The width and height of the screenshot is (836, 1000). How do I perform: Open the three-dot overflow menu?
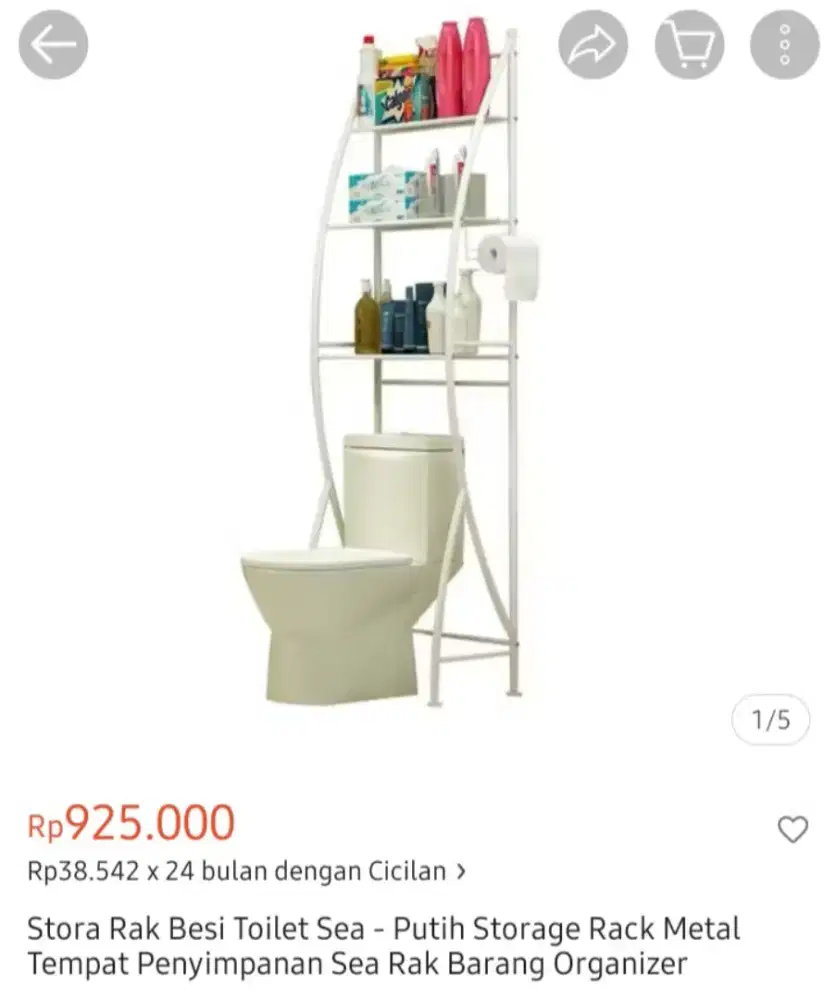785,45
